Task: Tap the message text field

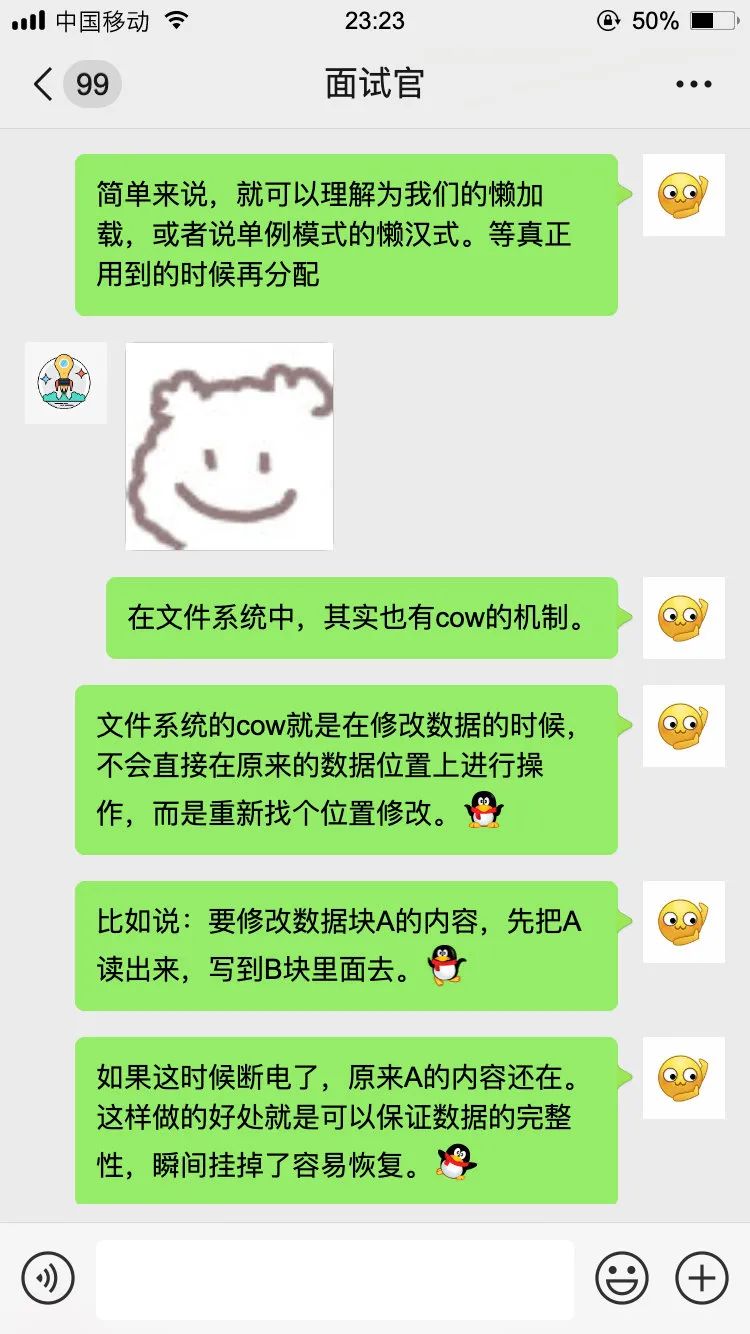Action: pyautogui.click(x=335, y=1279)
